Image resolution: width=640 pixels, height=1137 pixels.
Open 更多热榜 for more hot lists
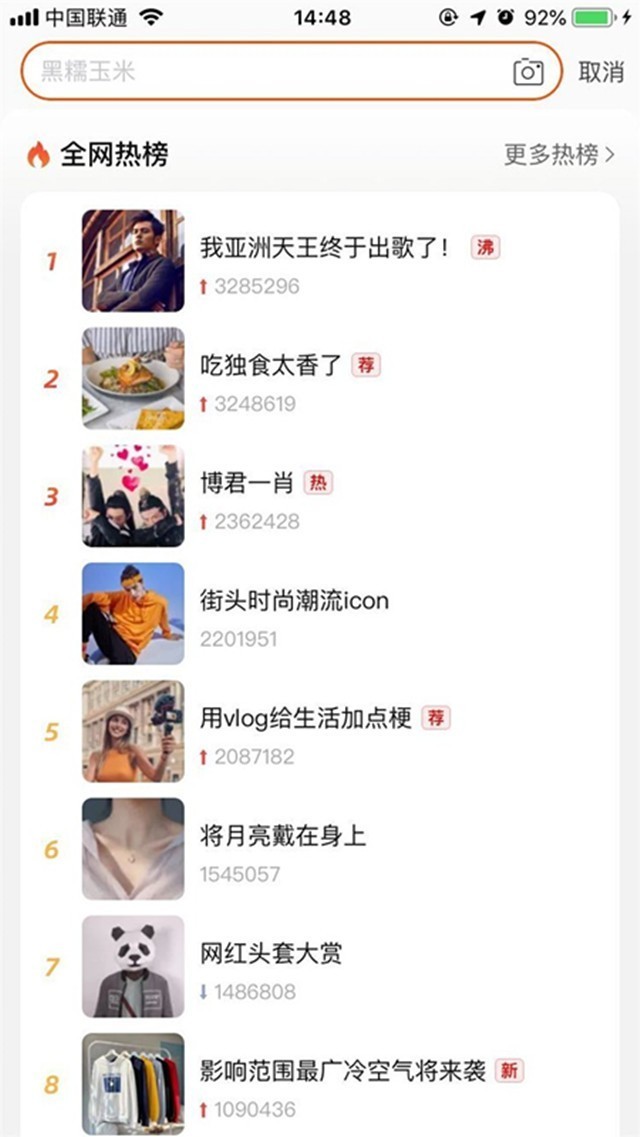[x=559, y=155]
